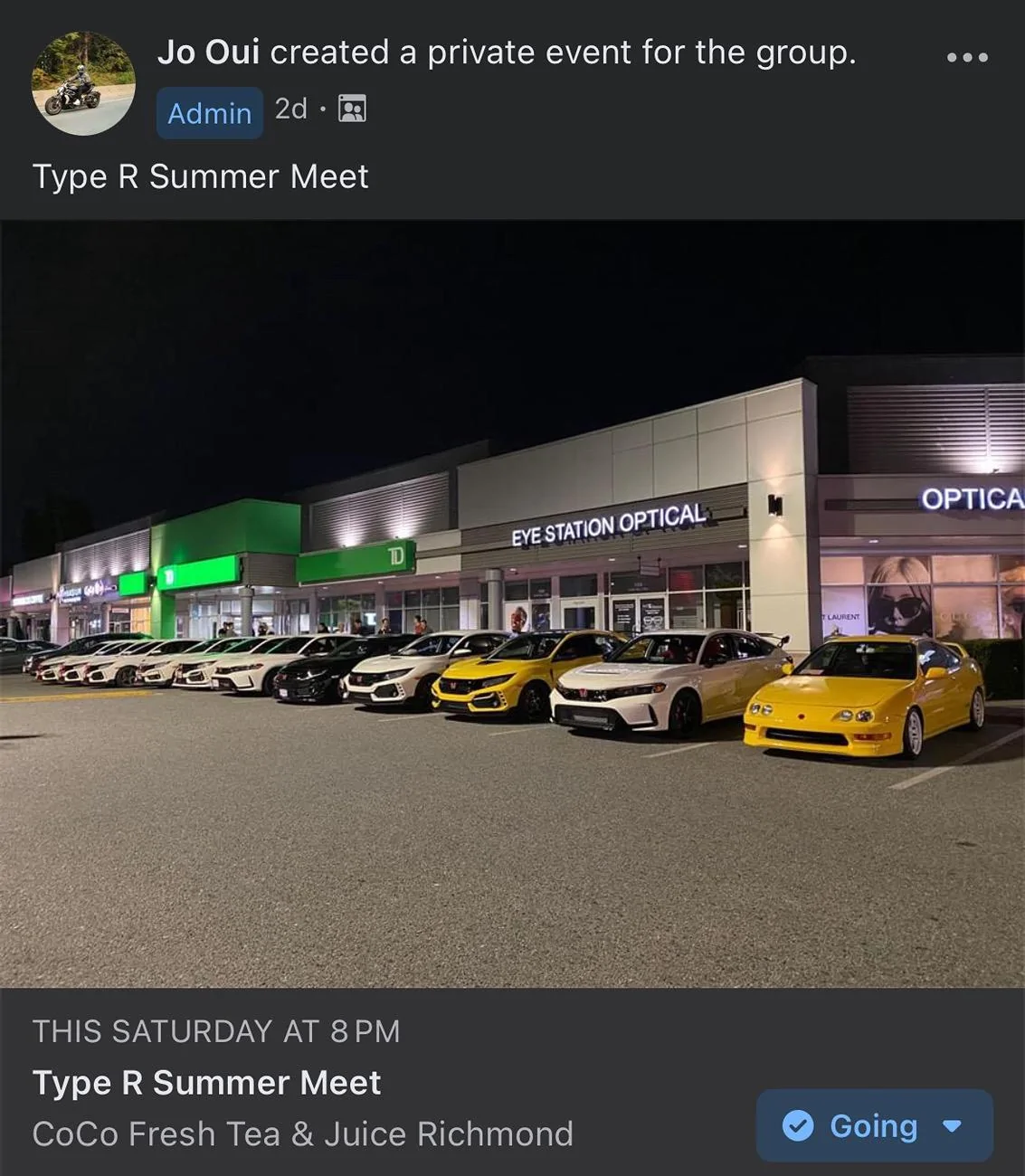Open the Type R Summer Meet event photo
This screenshot has height=1176, width=1025.
pyautogui.click(x=512, y=603)
